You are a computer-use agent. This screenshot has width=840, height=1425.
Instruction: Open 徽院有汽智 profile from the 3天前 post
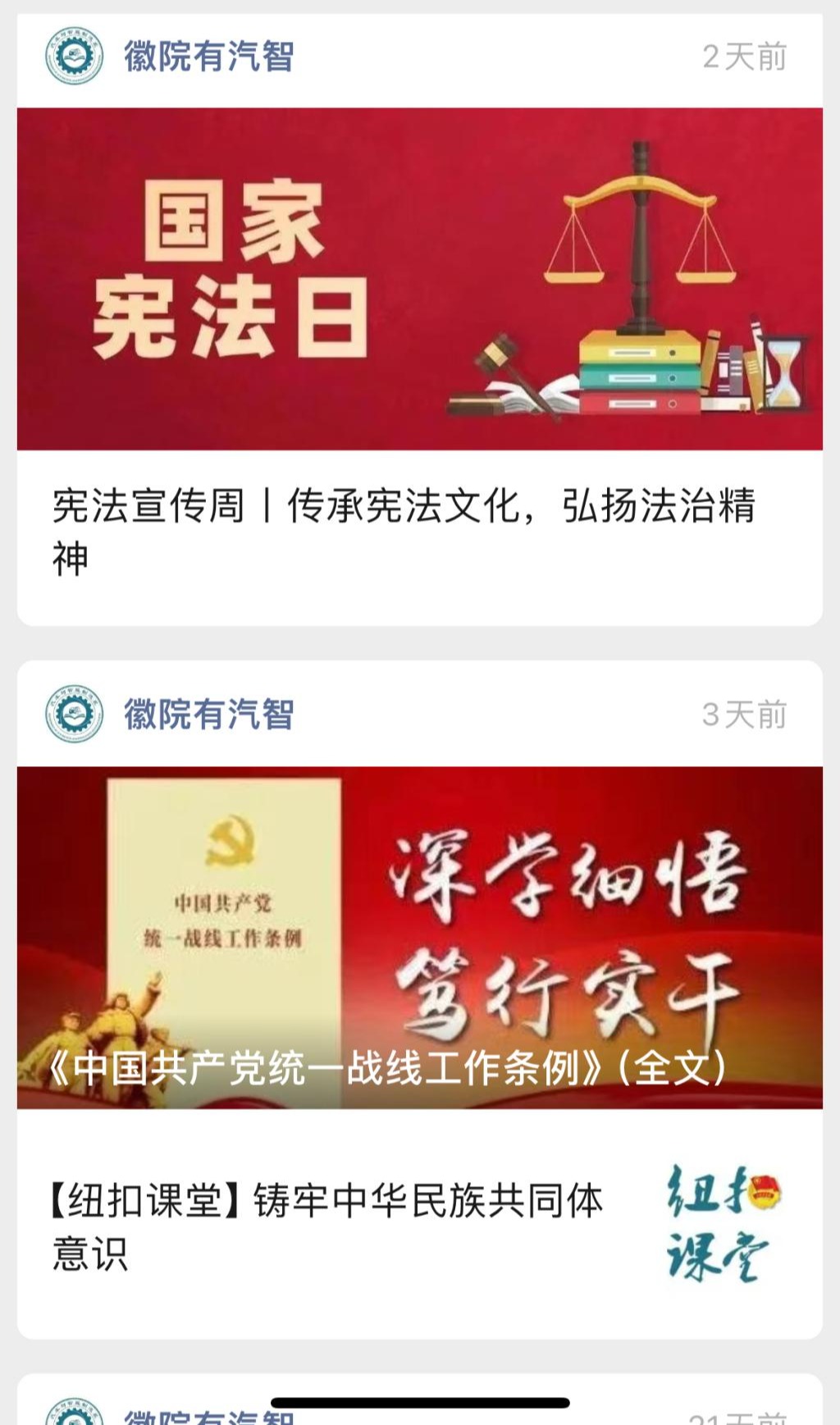208,715
